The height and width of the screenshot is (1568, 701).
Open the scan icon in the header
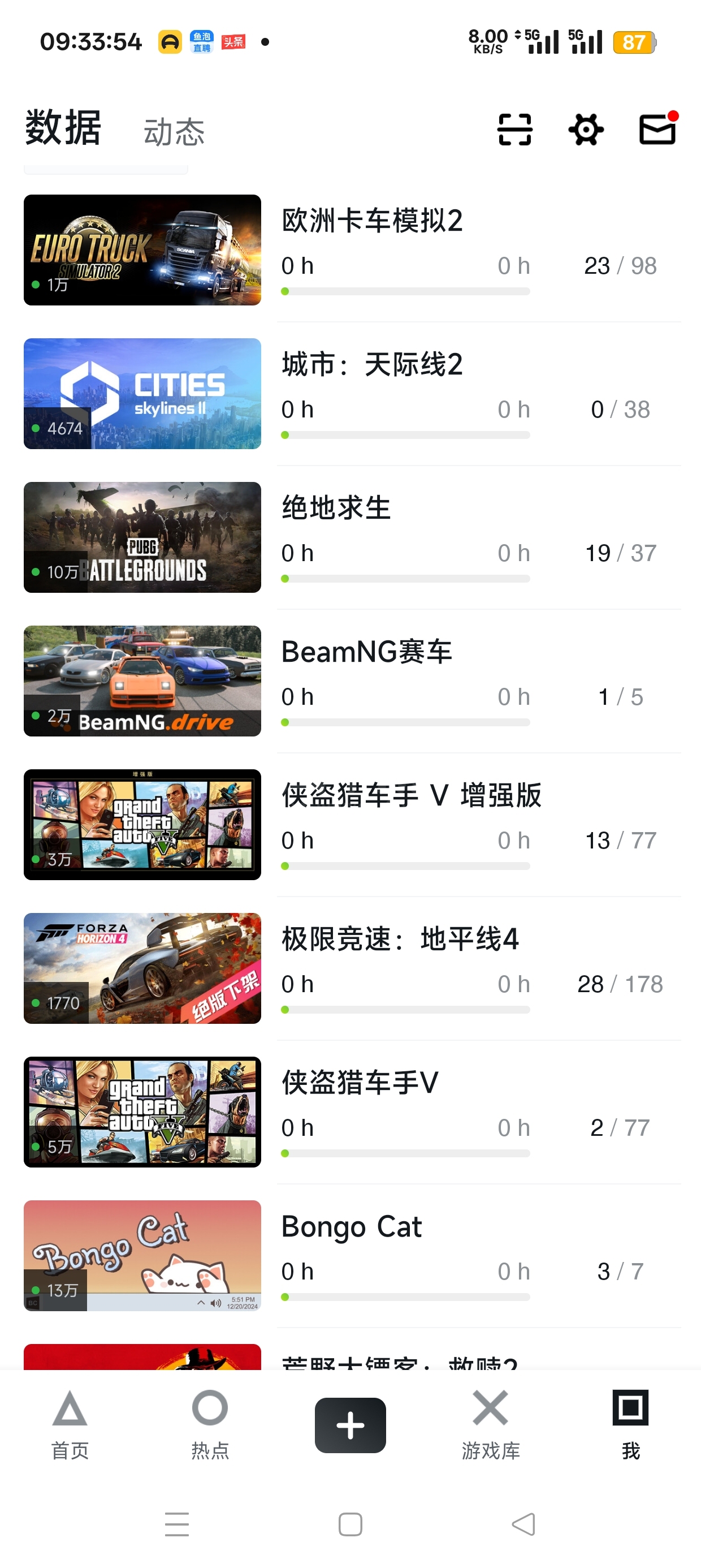pyautogui.click(x=514, y=129)
